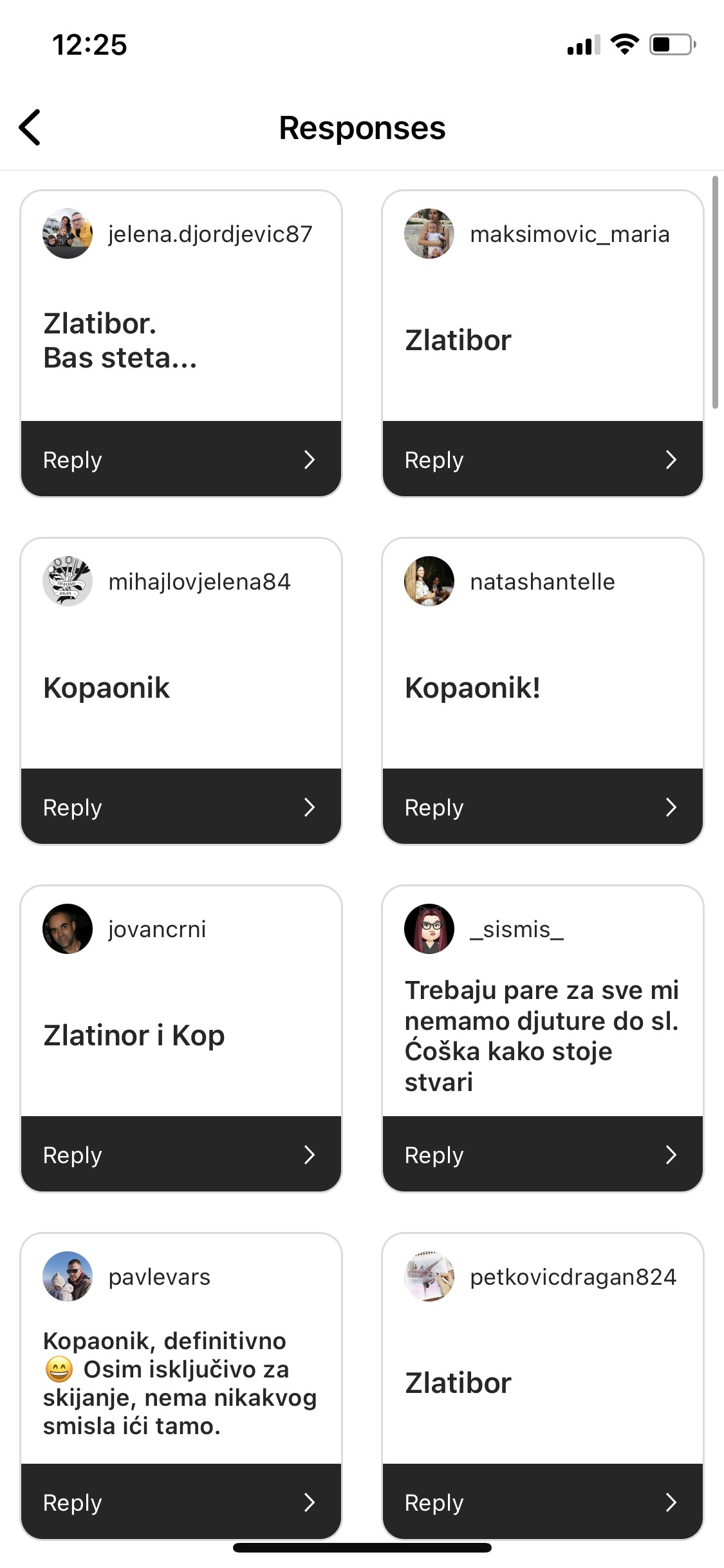
Task: Reply to maksimovic_maria's Zlatibor response
Action: (x=543, y=460)
